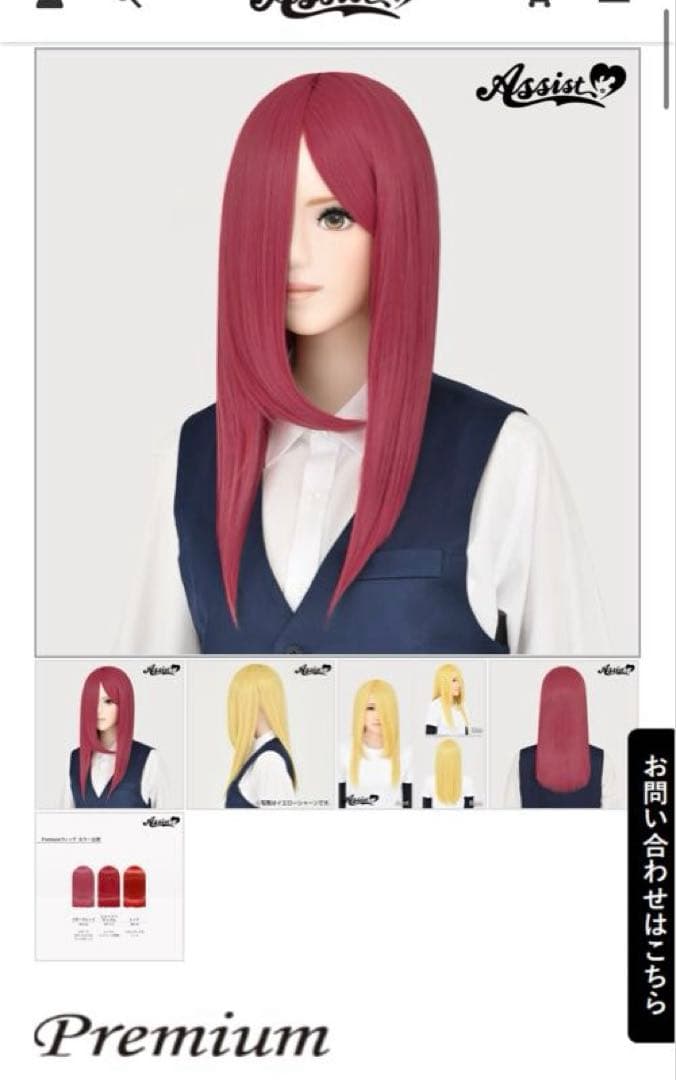Viewport: 676px width, 1080px height.
Task: View the blonde wig multi-angle collage thumbnail
Action: click(x=412, y=734)
